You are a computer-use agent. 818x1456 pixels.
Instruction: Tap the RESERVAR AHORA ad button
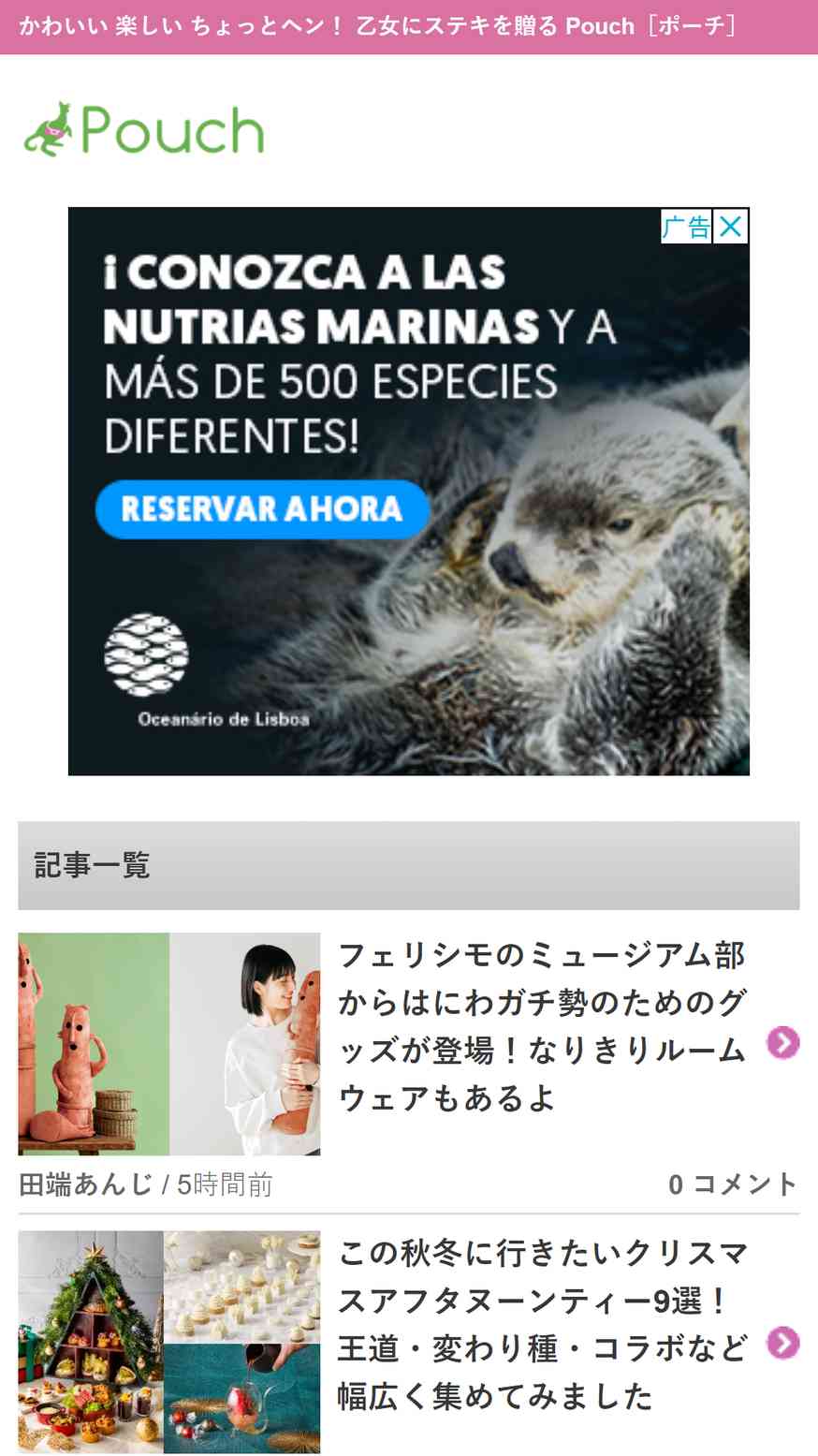tap(262, 509)
